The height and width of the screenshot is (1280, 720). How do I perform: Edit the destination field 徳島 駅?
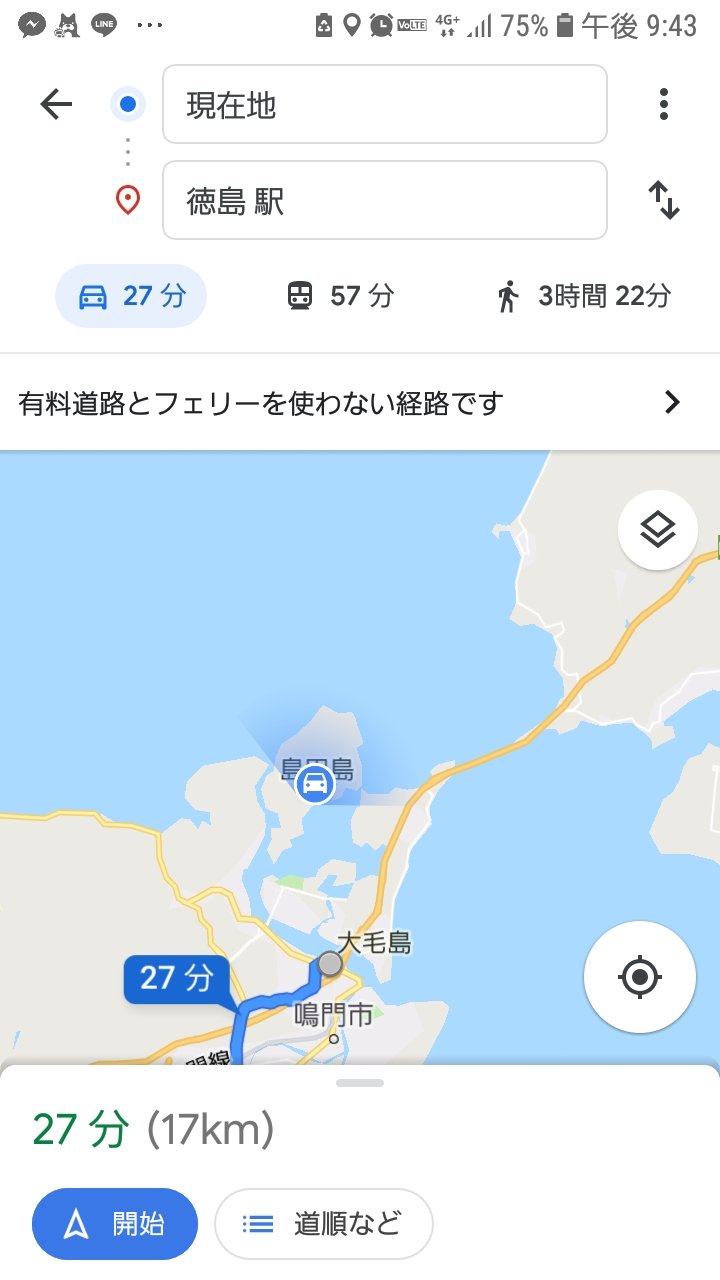pos(384,200)
